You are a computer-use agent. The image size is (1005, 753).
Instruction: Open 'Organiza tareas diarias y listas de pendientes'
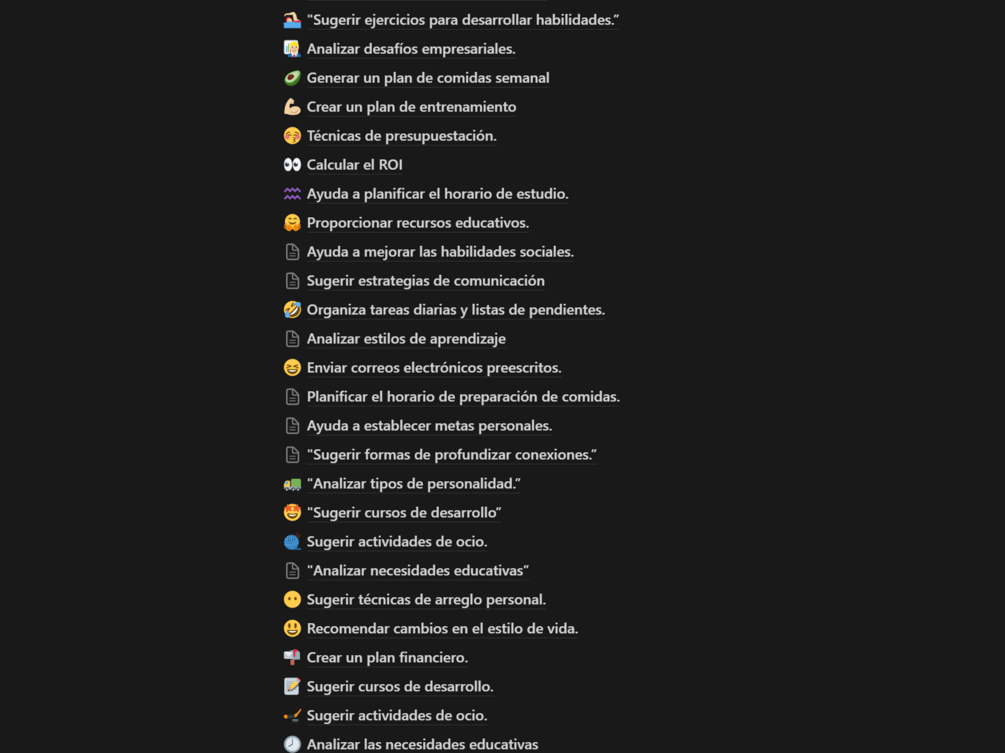click(455, 310)
